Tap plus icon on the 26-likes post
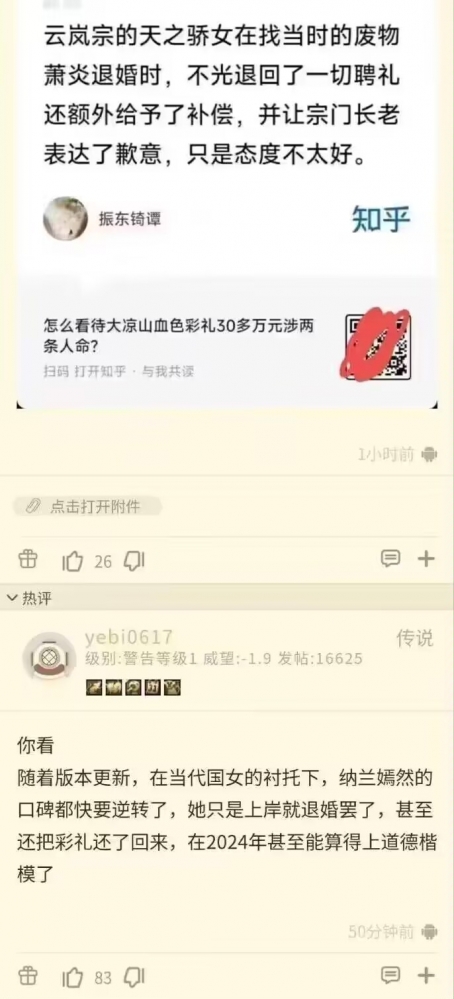The width and height of the screenshot is (454, 999). click(x=425, y=559)
